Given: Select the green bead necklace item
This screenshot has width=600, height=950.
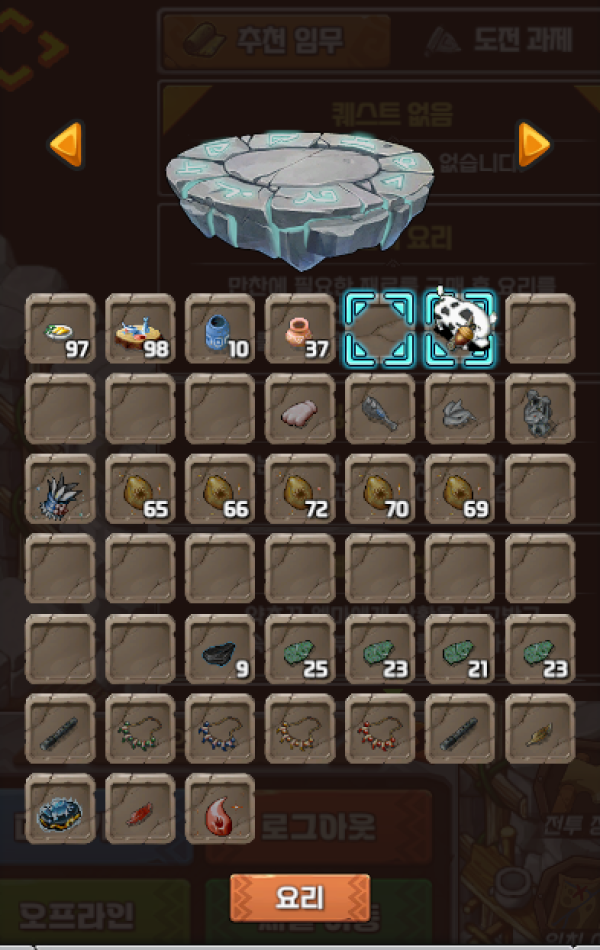Looking at the screenshot, I should tap(140, 730).
